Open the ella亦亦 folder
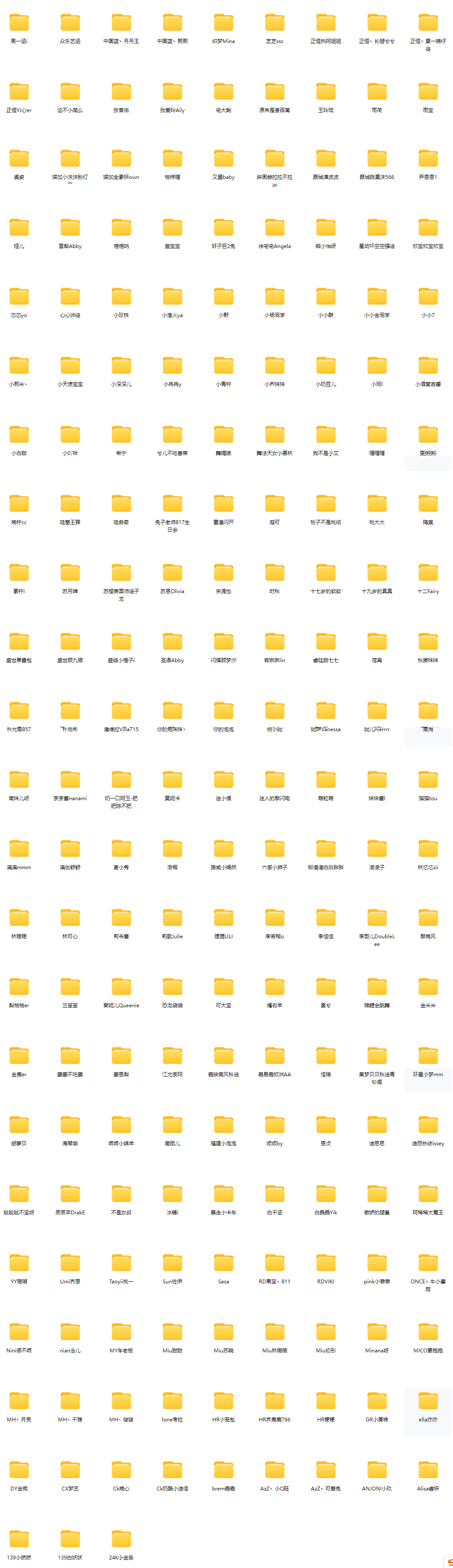This screenshot has width=453, height=1568. 428,1402
